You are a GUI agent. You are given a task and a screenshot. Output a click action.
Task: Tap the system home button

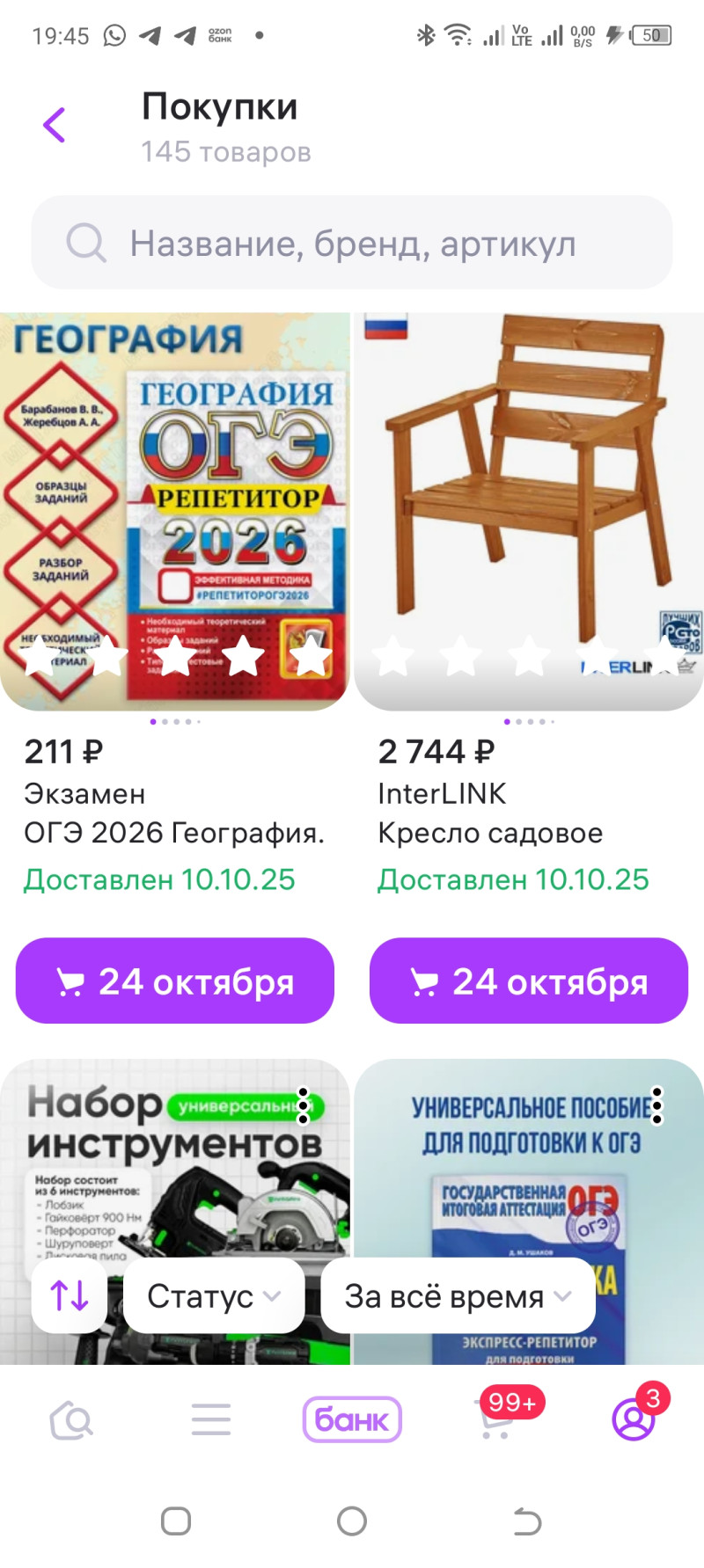coord(352,1521)
